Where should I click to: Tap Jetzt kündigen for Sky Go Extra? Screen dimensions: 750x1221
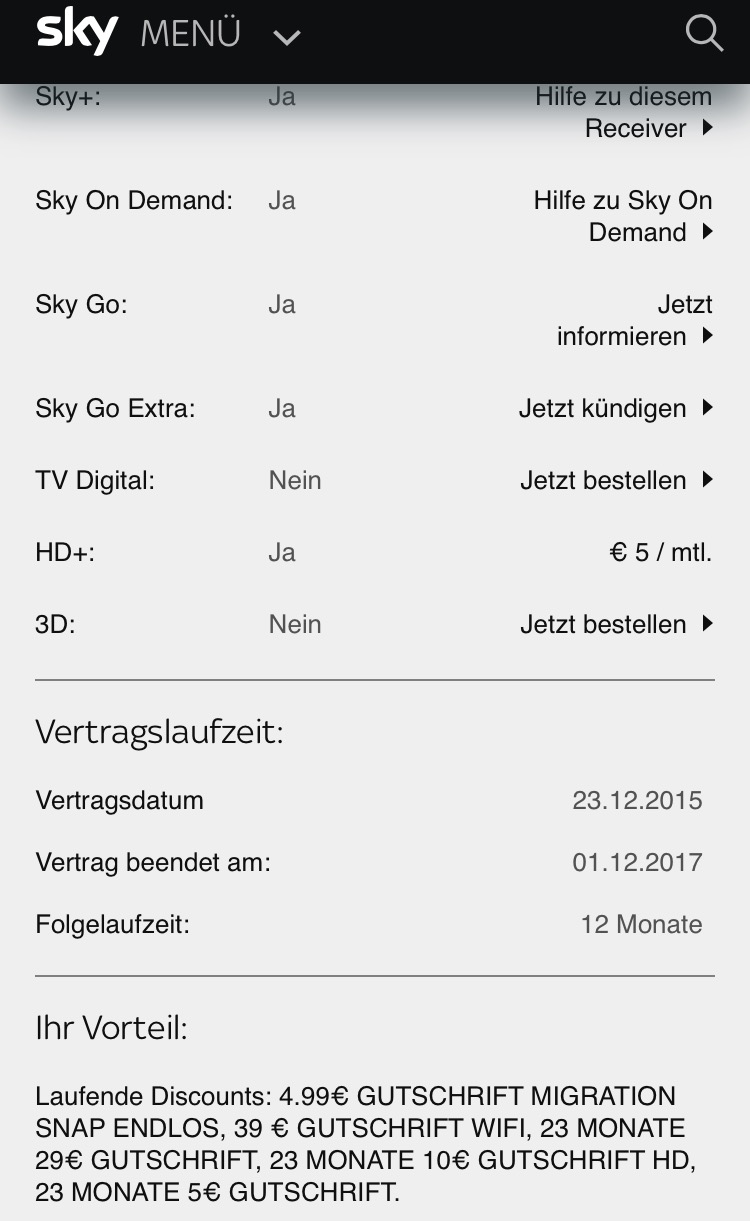click(x=616, y=408)
